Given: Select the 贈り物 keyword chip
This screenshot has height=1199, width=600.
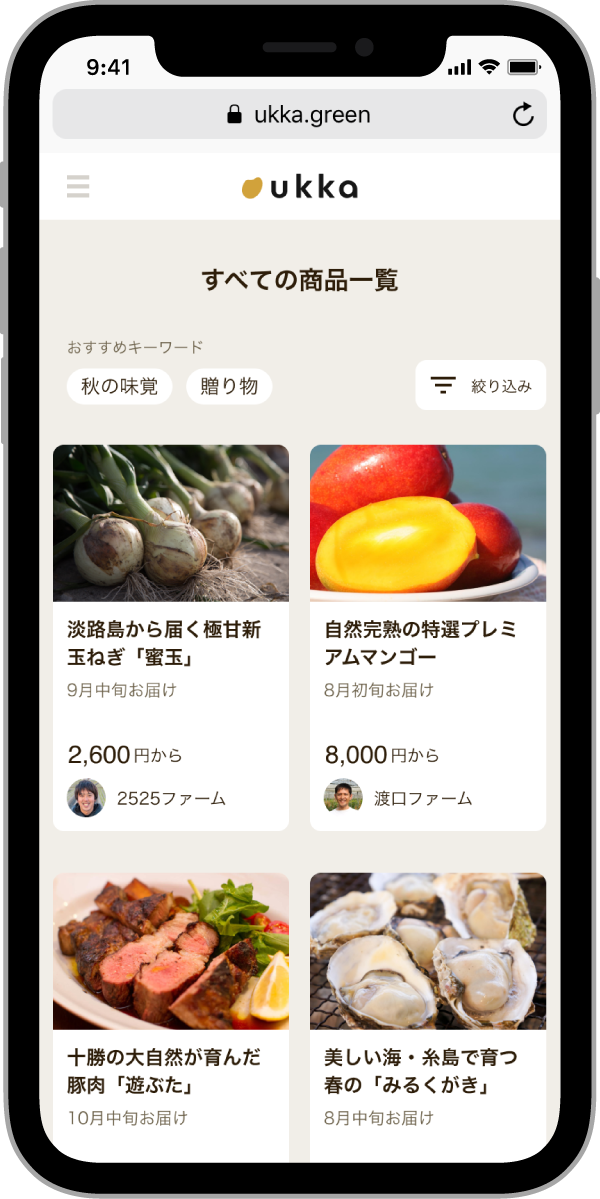Looking at the screenshot, I should click(229, 386).
